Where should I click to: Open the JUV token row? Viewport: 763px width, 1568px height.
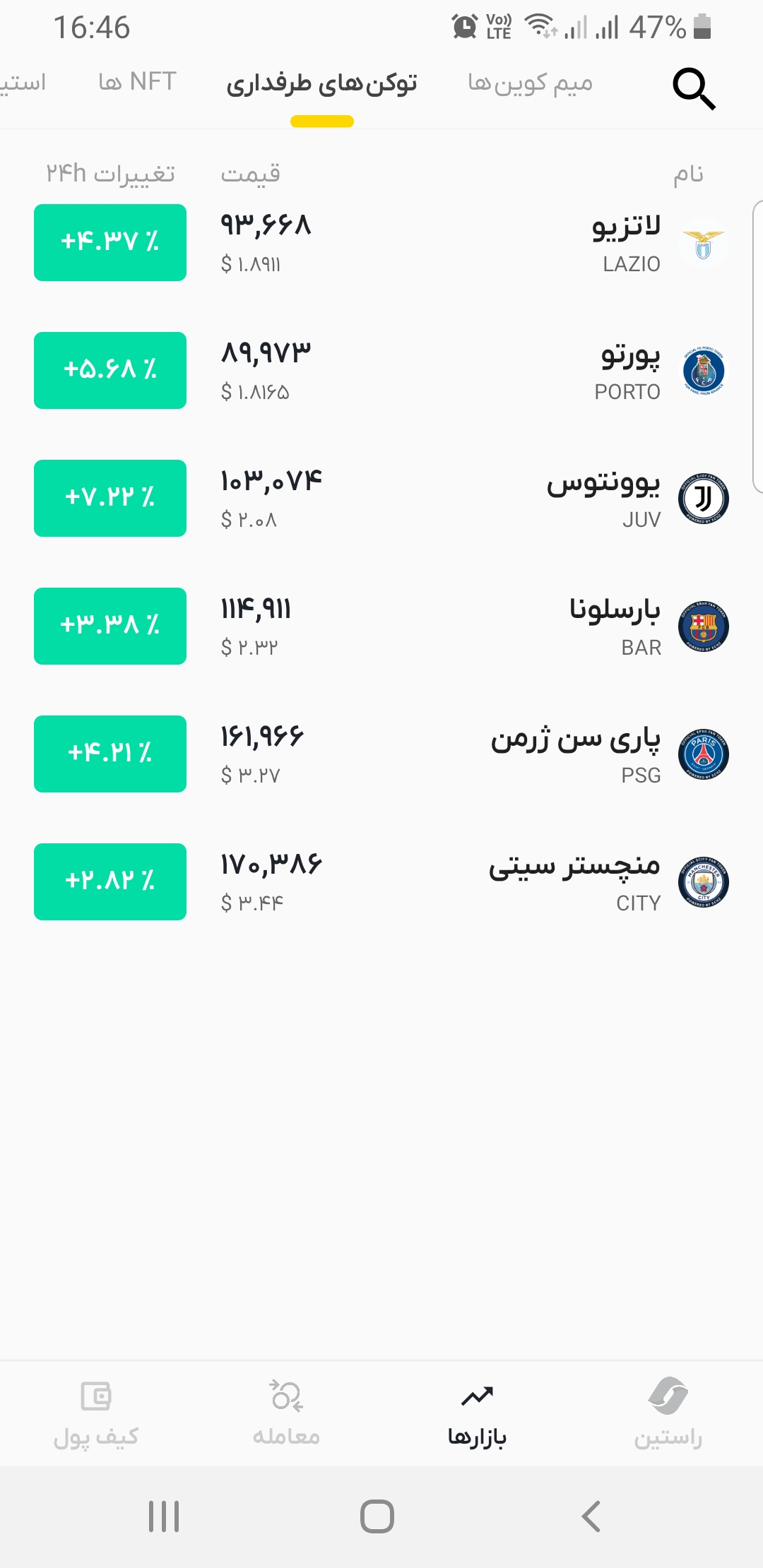381,499
